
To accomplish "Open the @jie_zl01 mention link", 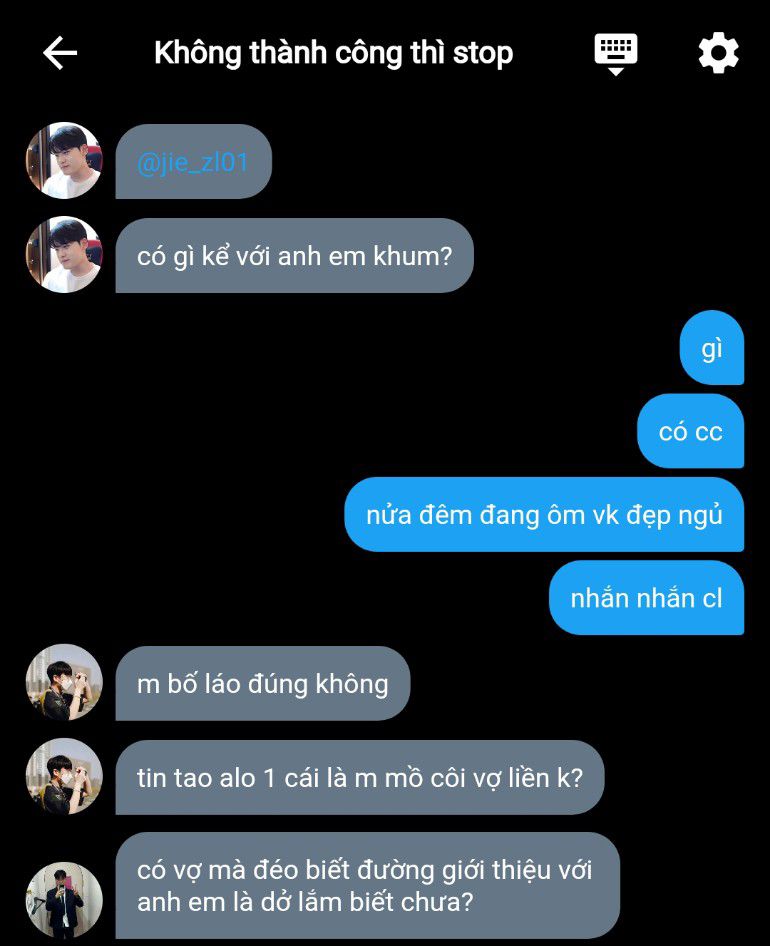I will (x=193, y=162).
